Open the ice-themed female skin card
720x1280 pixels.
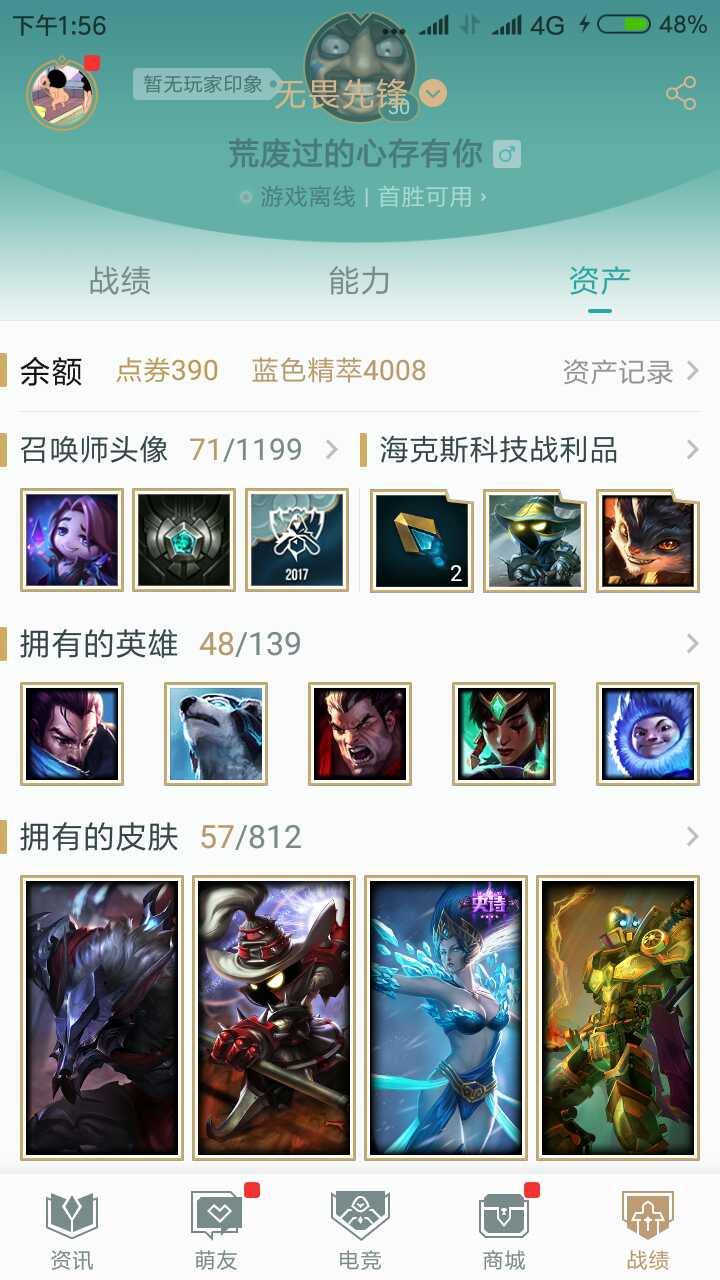point(446,1017)
